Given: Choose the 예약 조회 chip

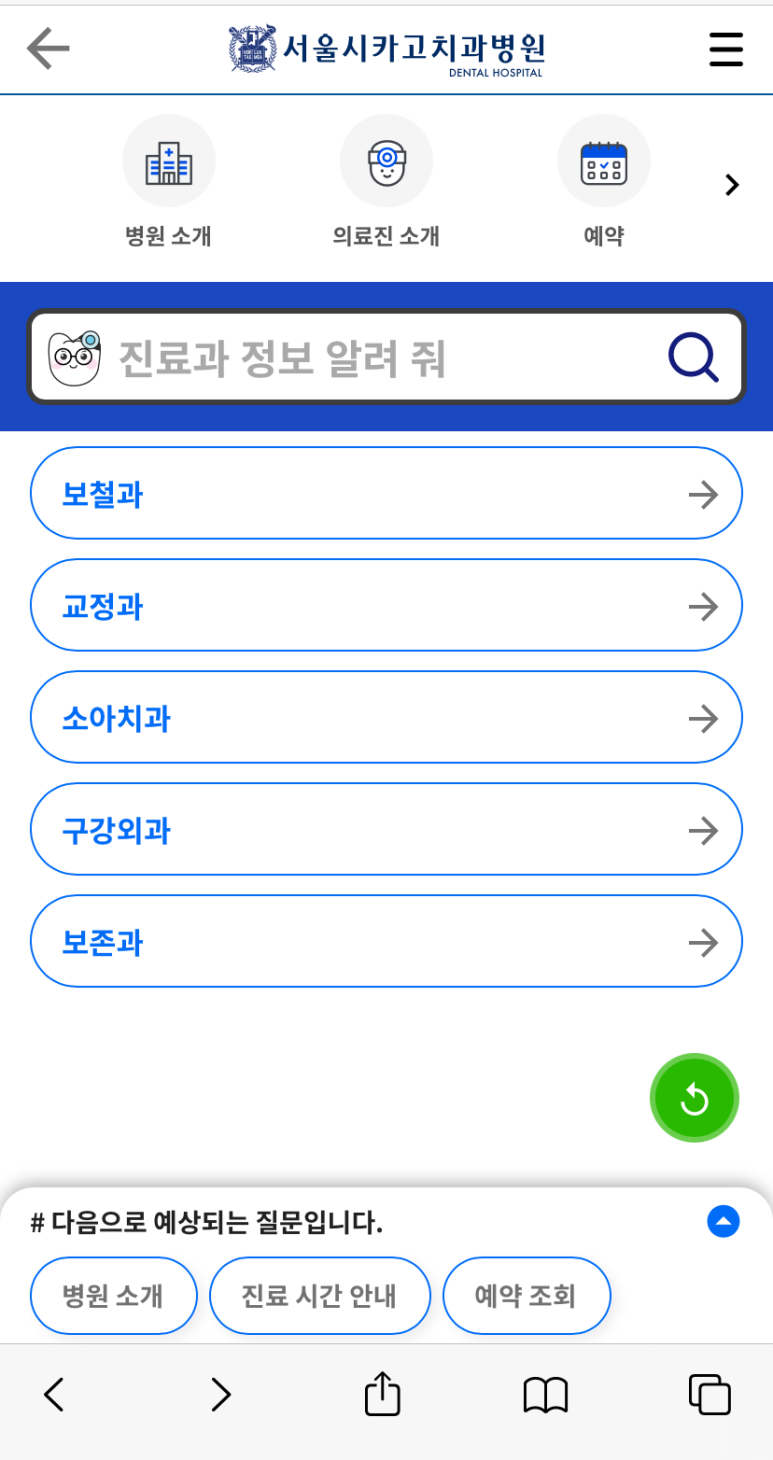Looking at the screenshot, I should click(526, 1296).
